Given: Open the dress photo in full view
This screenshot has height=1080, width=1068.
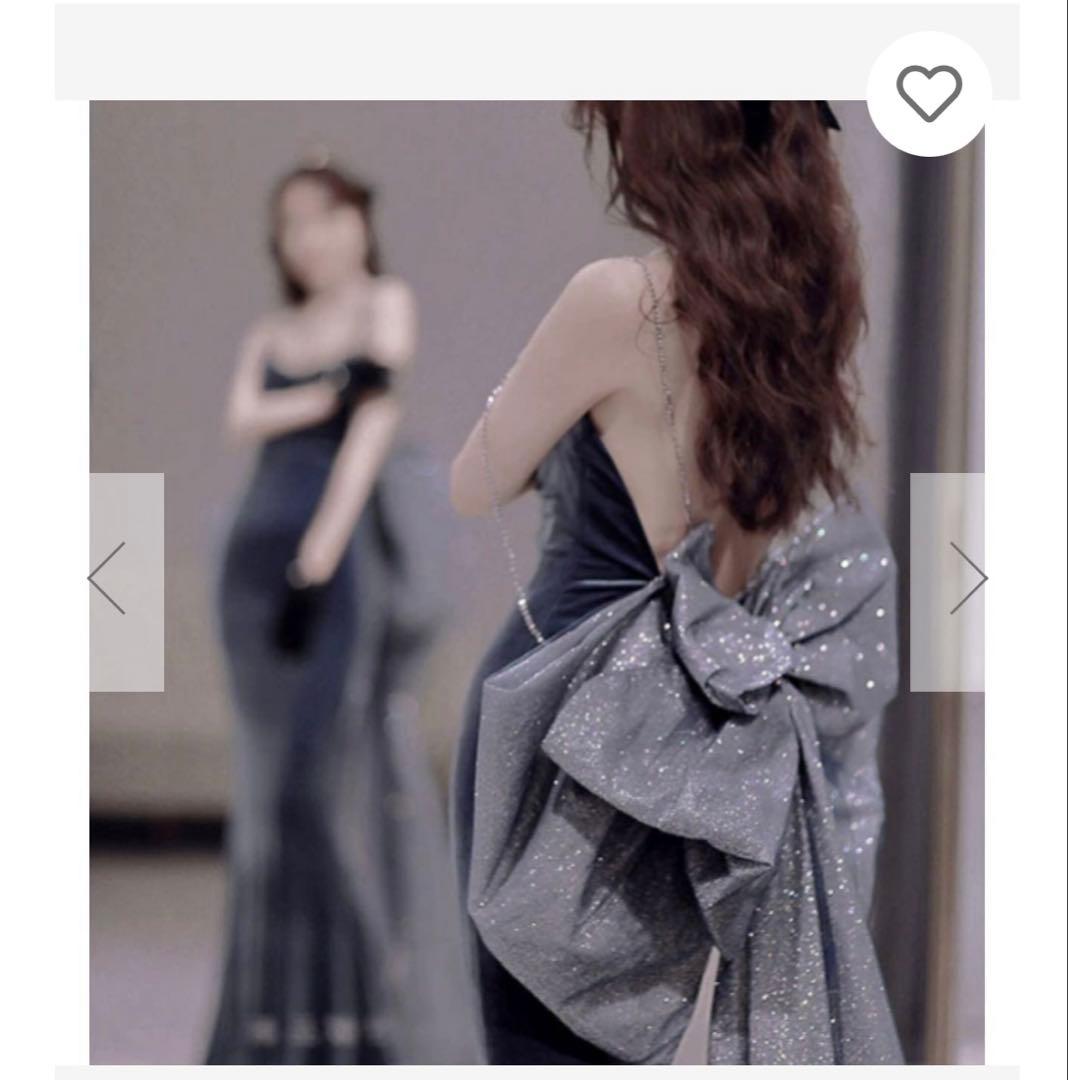Looking at the screenshot, I should coord(536,582).
